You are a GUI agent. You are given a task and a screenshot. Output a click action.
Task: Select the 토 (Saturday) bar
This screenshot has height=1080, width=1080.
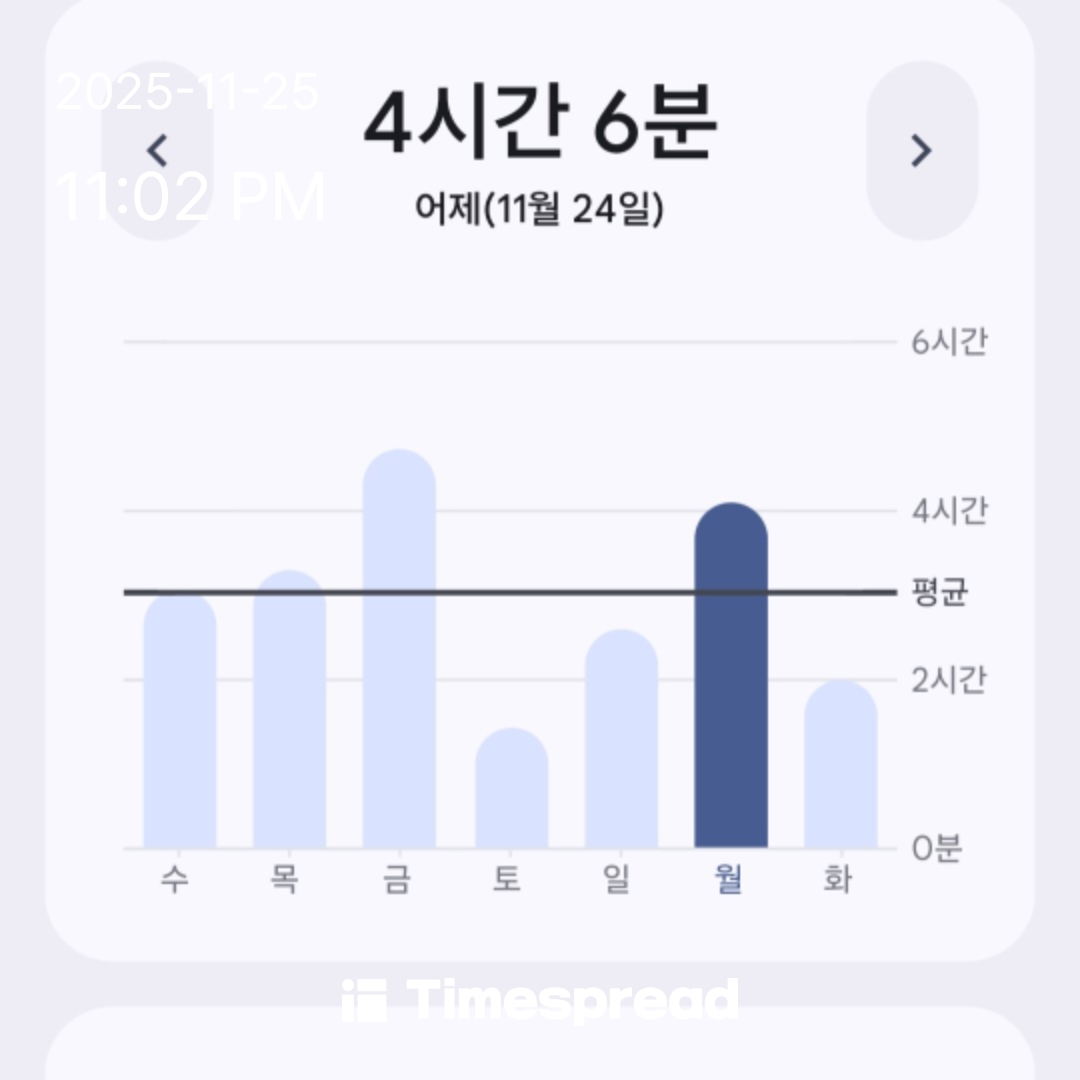click(x=511, y=790)
